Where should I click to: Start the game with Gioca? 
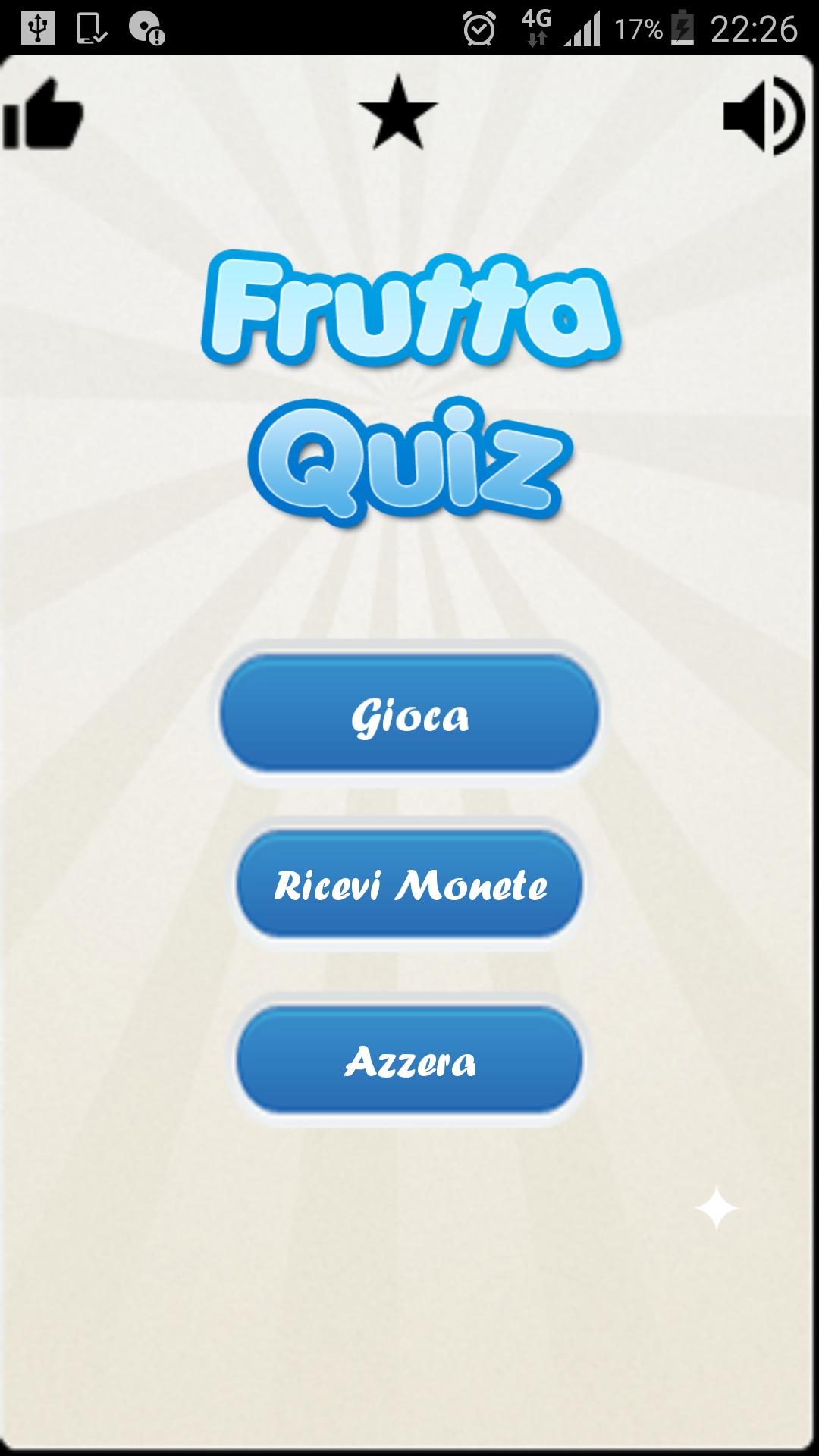[409, 714]
